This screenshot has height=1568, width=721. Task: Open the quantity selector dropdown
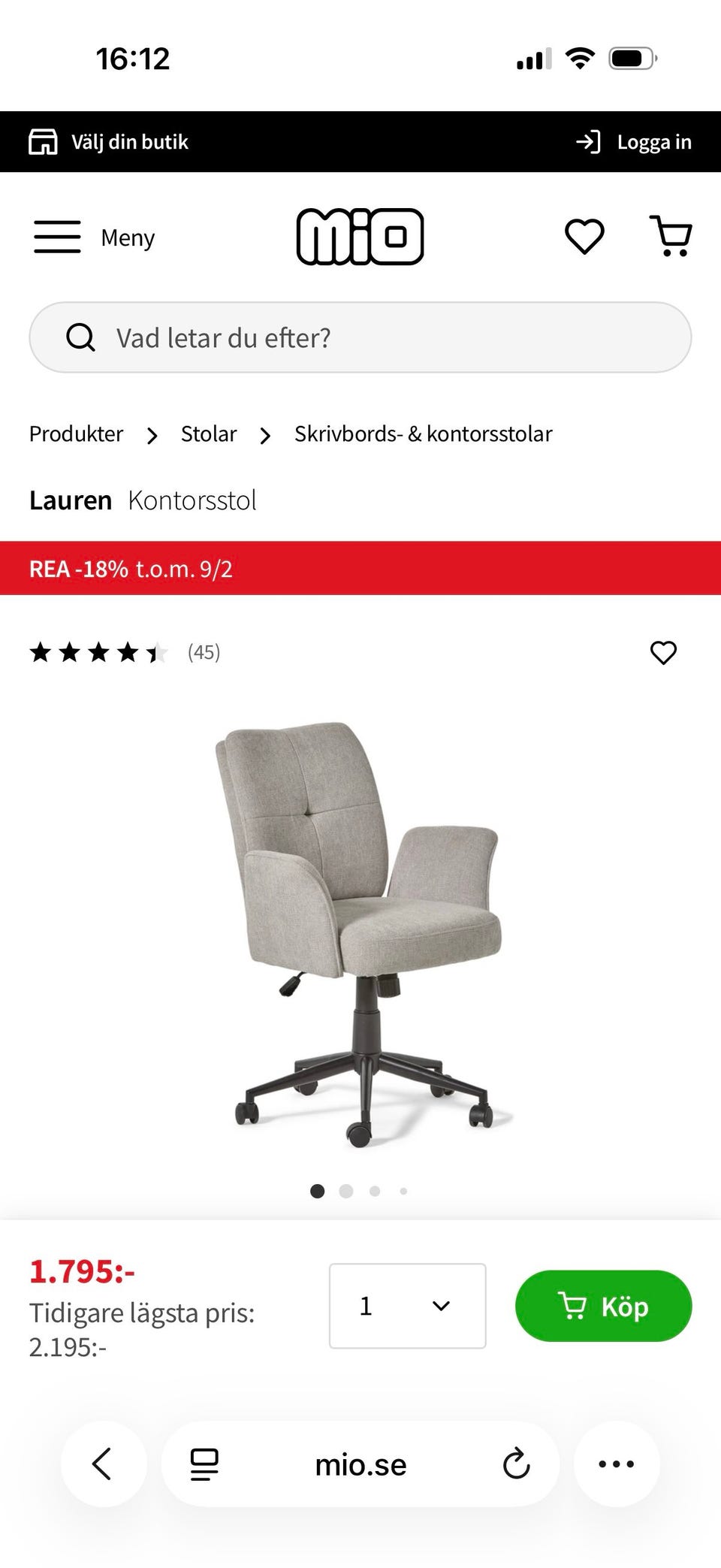406,1307
